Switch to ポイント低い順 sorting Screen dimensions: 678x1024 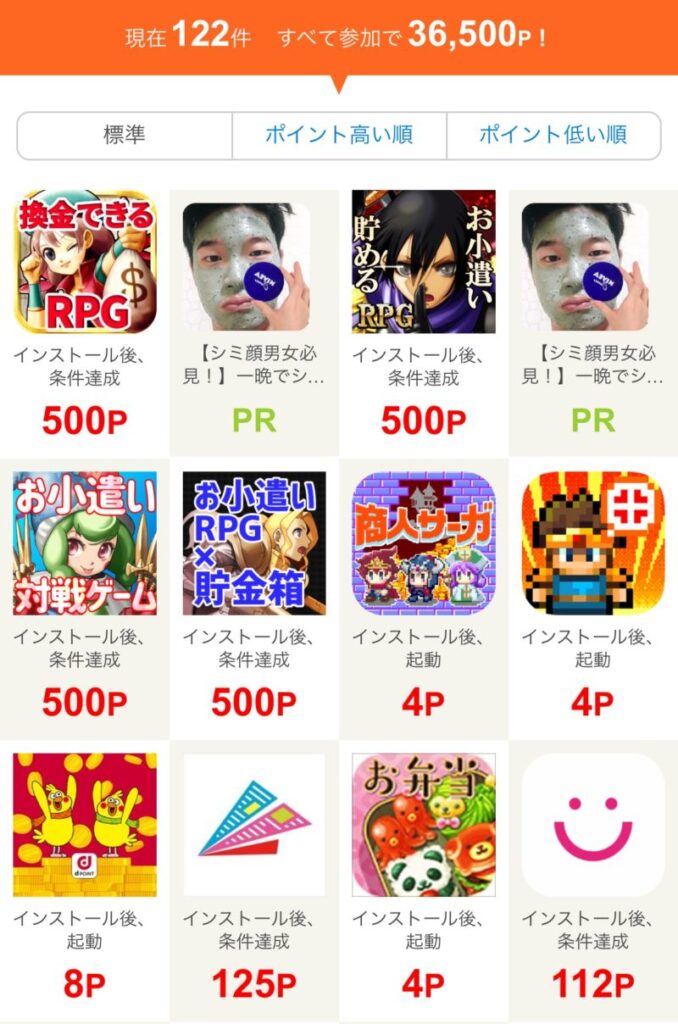click(x=553, y=135)
